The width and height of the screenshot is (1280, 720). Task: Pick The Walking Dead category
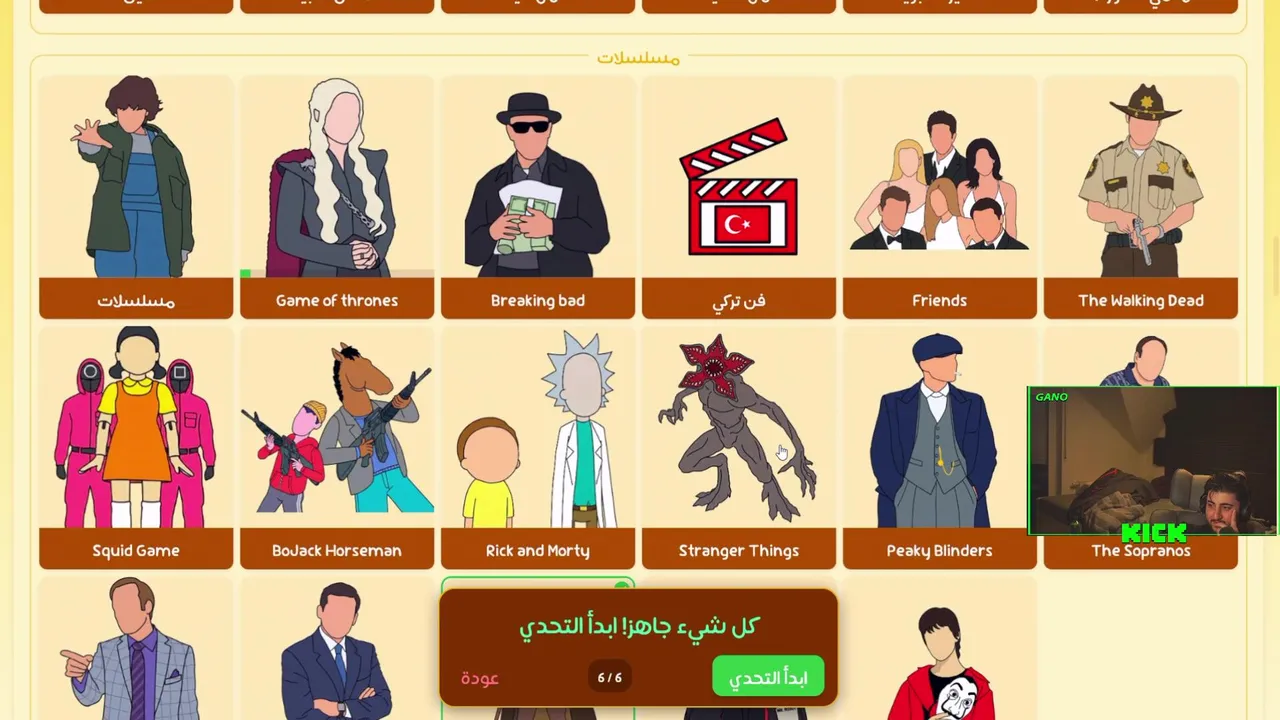[x=1141, y=198]
